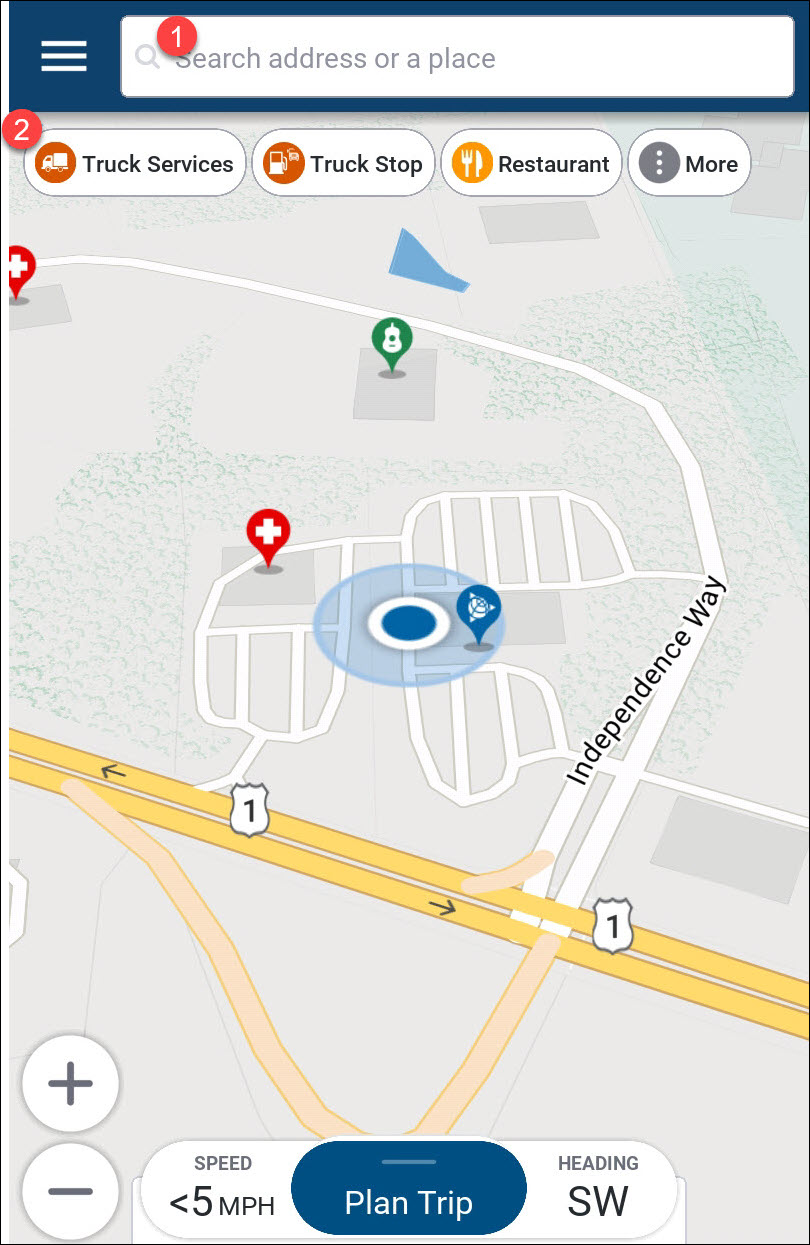This screenshot has height=1245, width=810.
Task: Filter map by Truck Stop
Action: click(343, 164)
